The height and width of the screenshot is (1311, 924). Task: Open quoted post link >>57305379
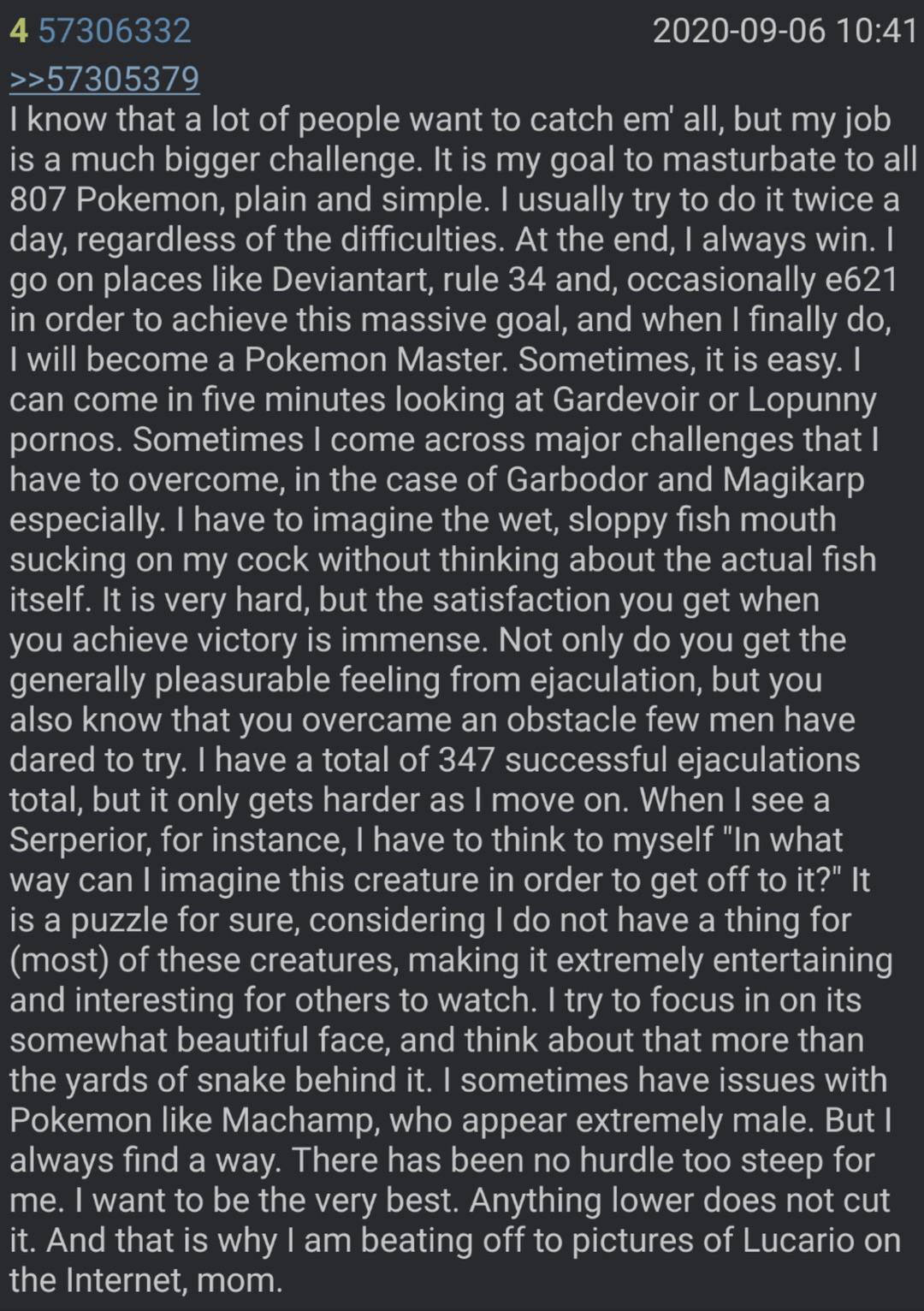tap(104, 79)
